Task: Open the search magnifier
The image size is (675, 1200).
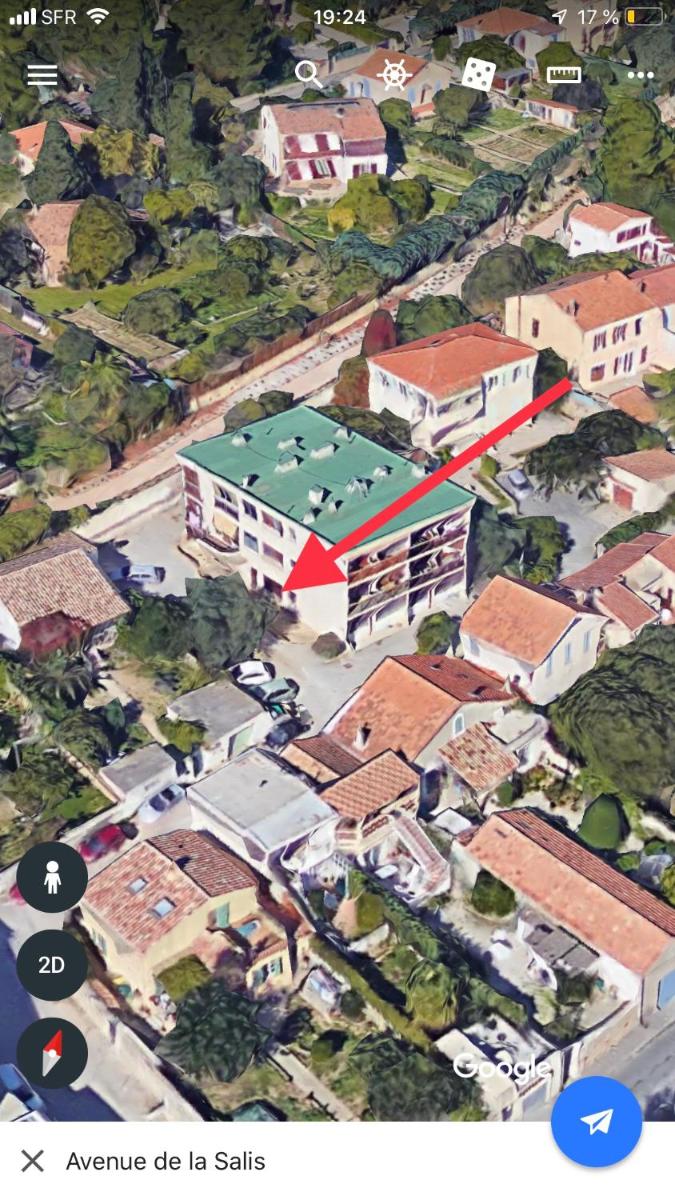Action: [x=309, y=74]
